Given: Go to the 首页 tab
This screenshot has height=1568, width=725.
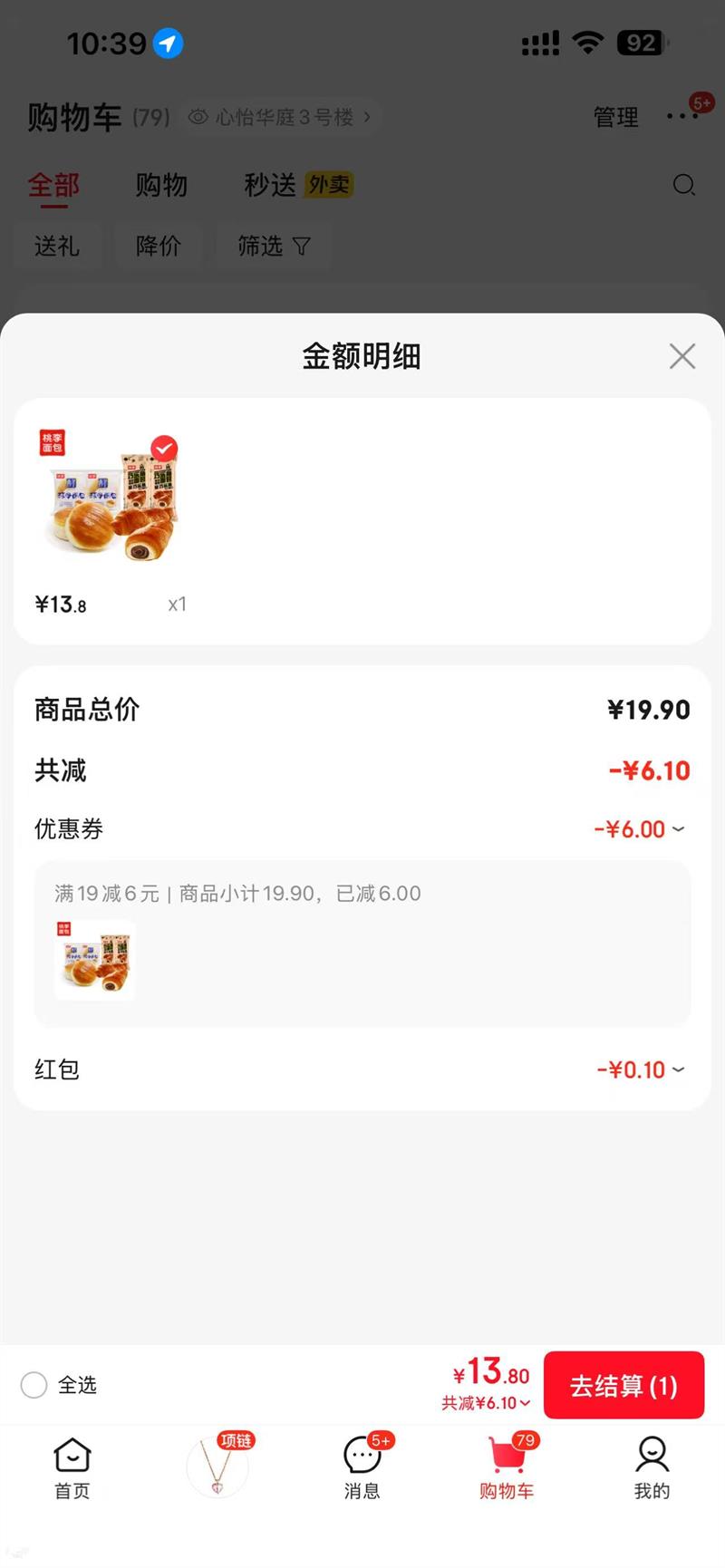Looking at the screenshot, I should 72,1466.
